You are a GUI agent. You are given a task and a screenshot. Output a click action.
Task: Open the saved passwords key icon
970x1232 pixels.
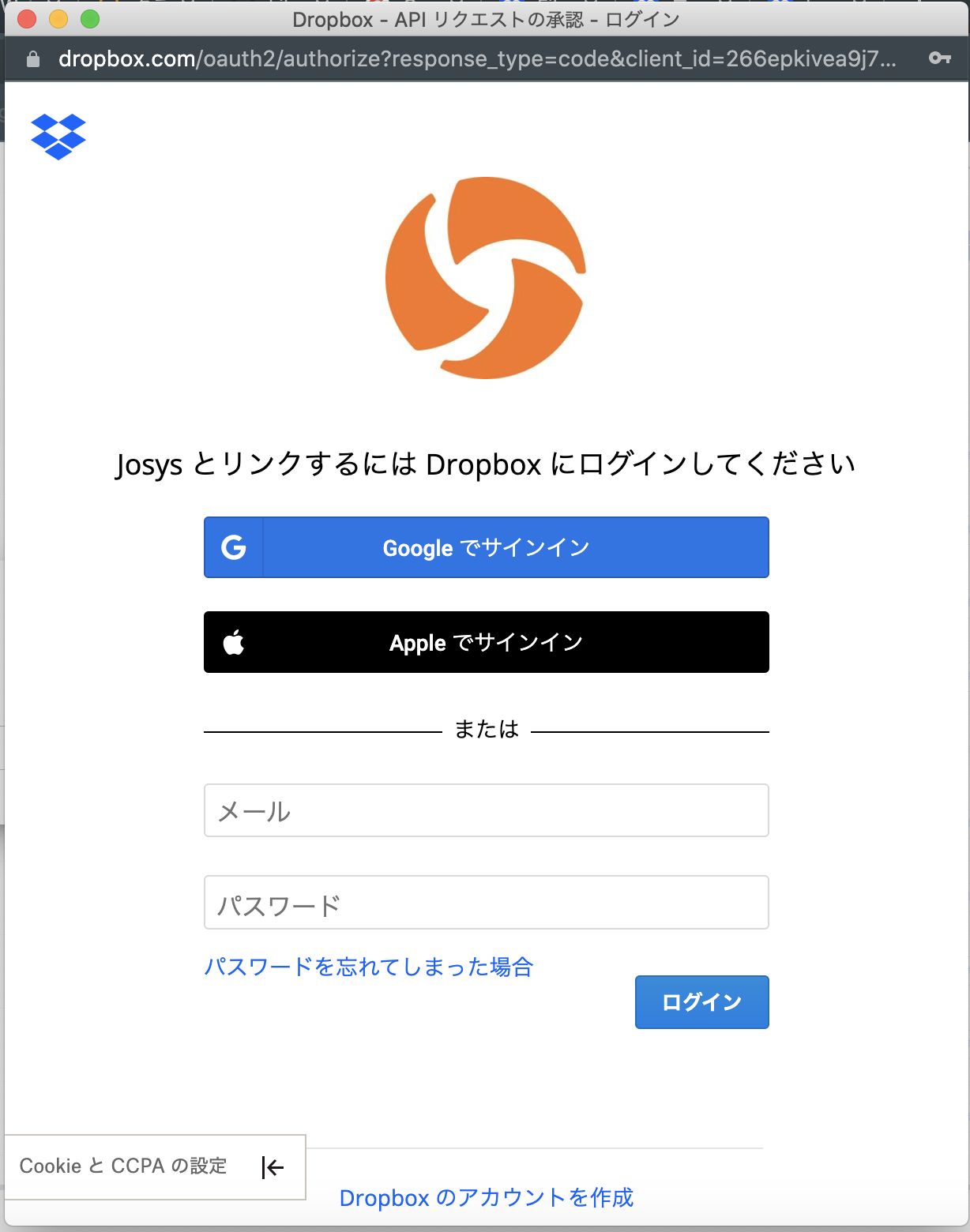point(939,58)
